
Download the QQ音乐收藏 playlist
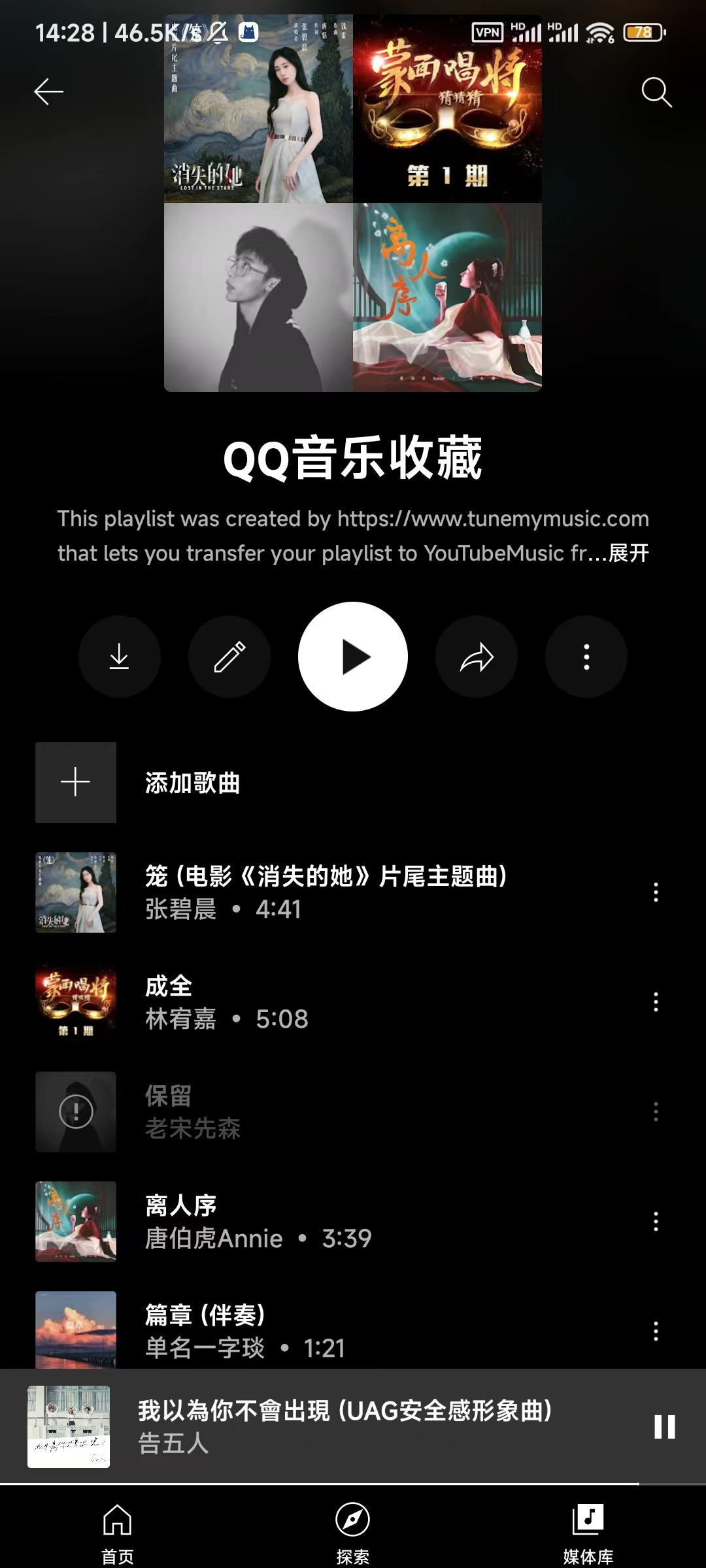[x=119, y=657]
